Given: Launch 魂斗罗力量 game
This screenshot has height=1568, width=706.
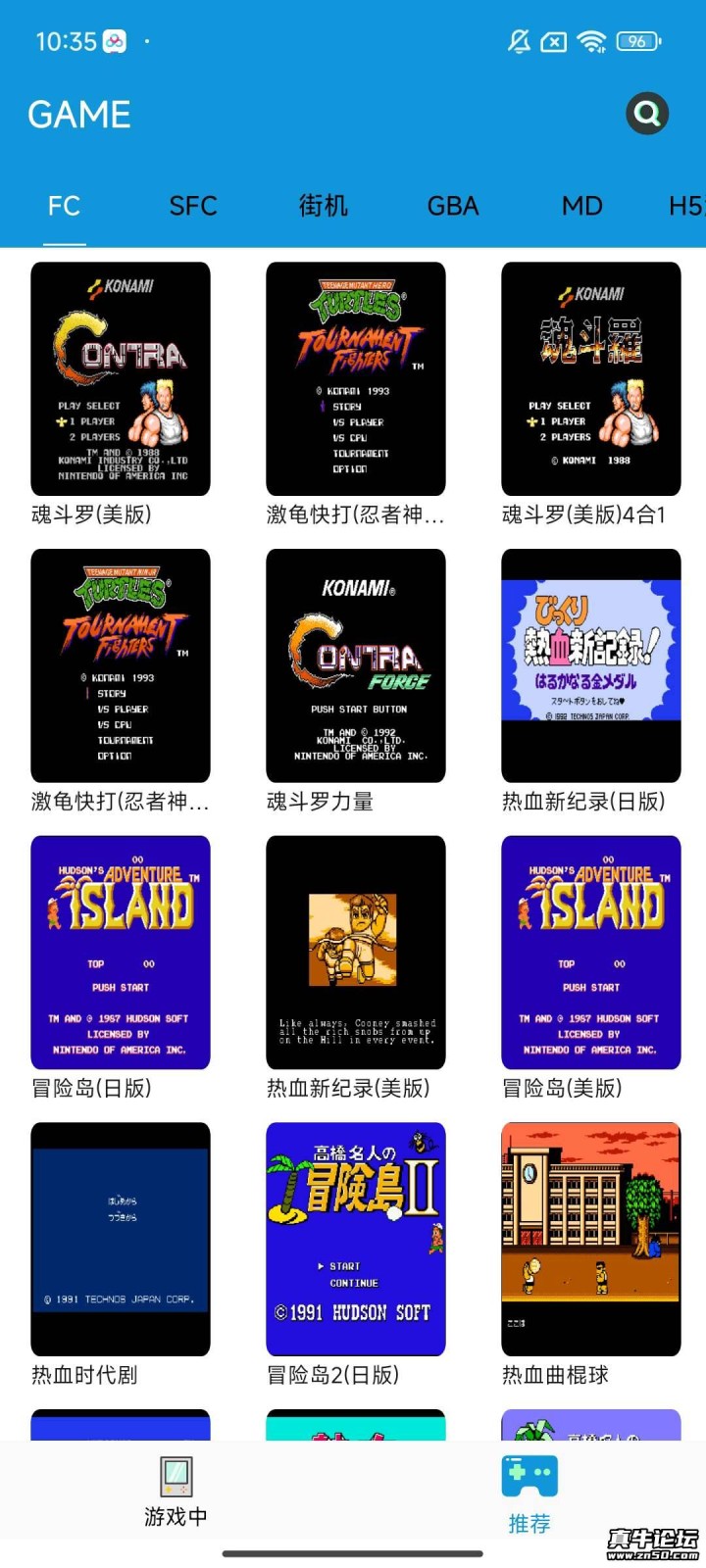Looking at the screenshot, I should (356, 665).
